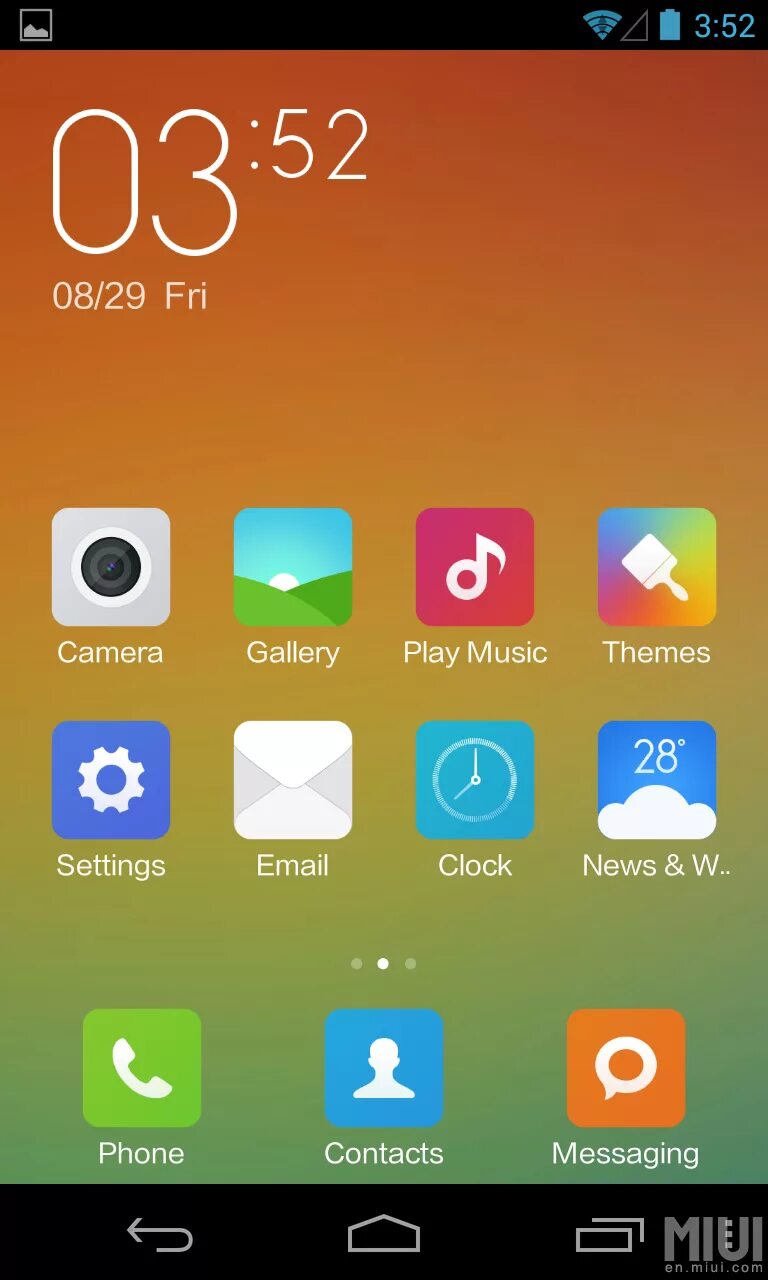Open the Phone dialer
Screen dimensions: 768x1280
click(141, 1067)
